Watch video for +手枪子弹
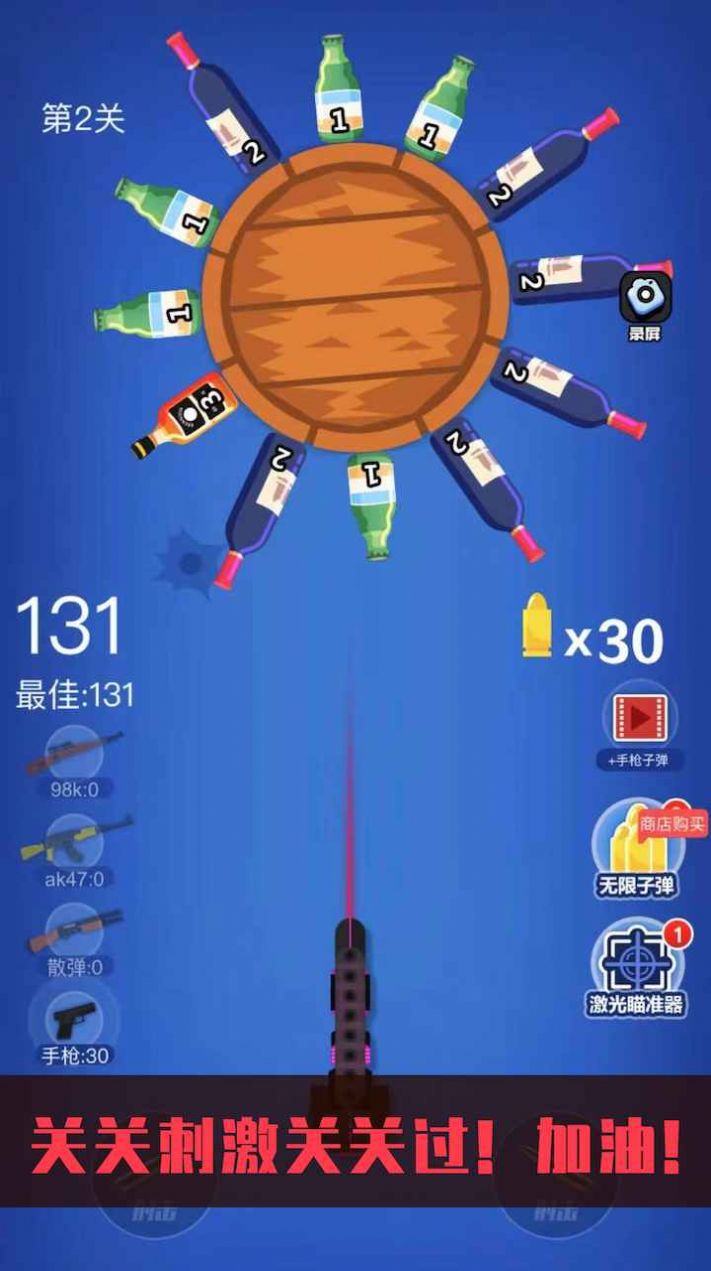This screenshot has height=1271, width=711. [645, 718]
